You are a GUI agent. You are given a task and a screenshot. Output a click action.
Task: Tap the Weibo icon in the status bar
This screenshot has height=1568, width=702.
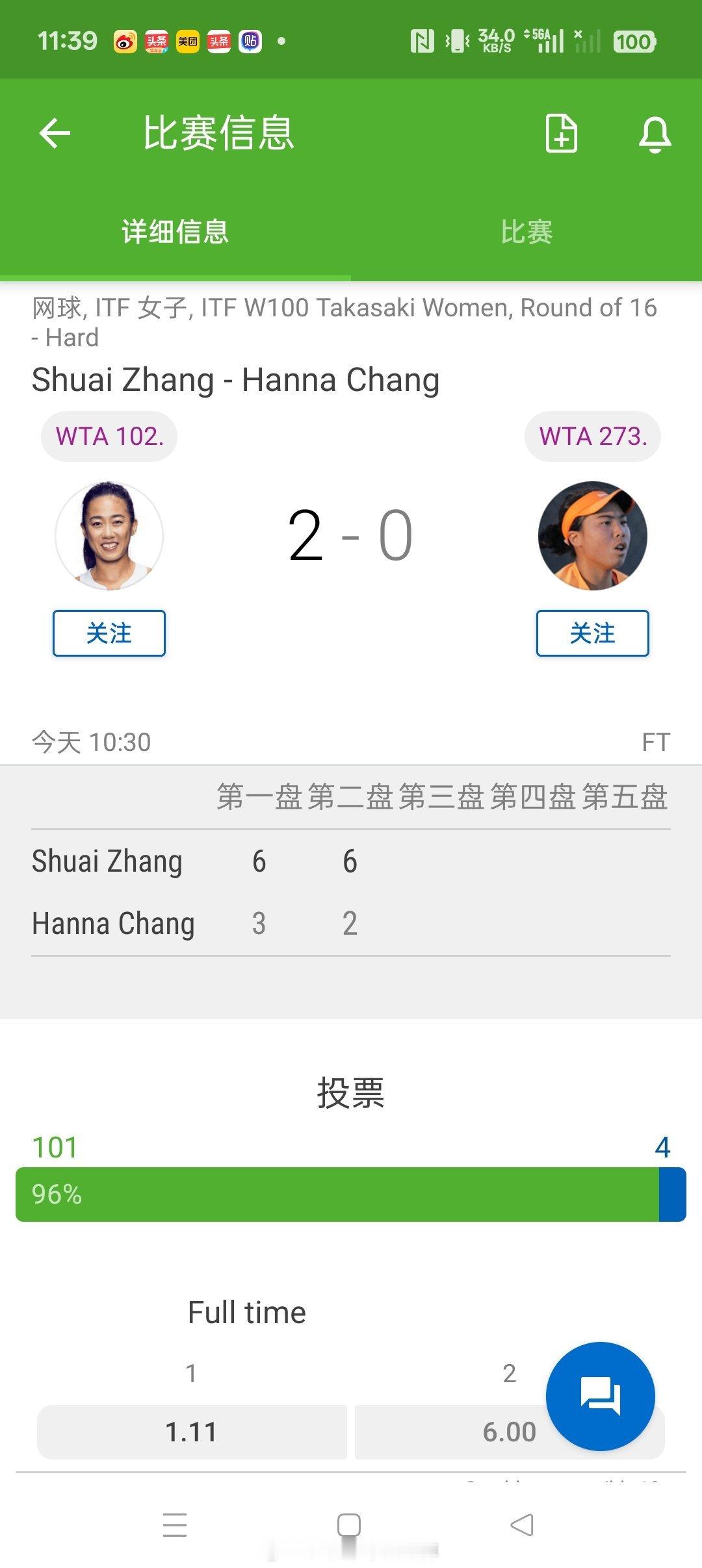tap(125, 41)
